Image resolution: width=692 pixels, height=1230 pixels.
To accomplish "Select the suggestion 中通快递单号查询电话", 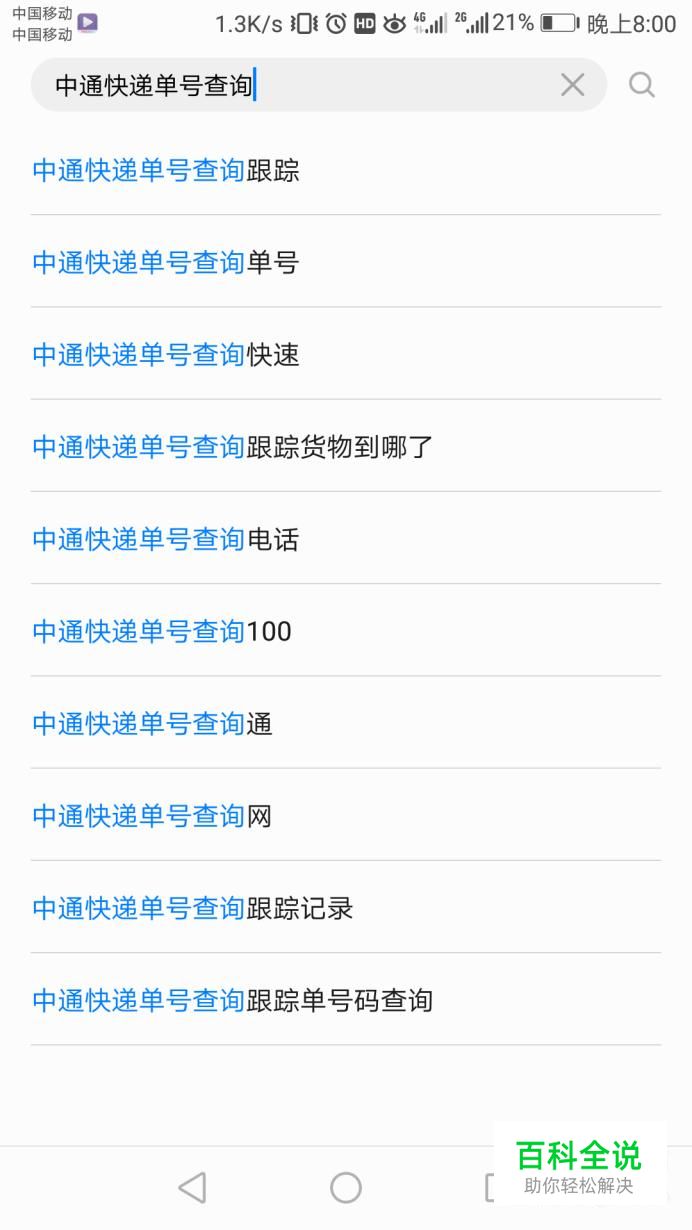I will coord(166,540).
